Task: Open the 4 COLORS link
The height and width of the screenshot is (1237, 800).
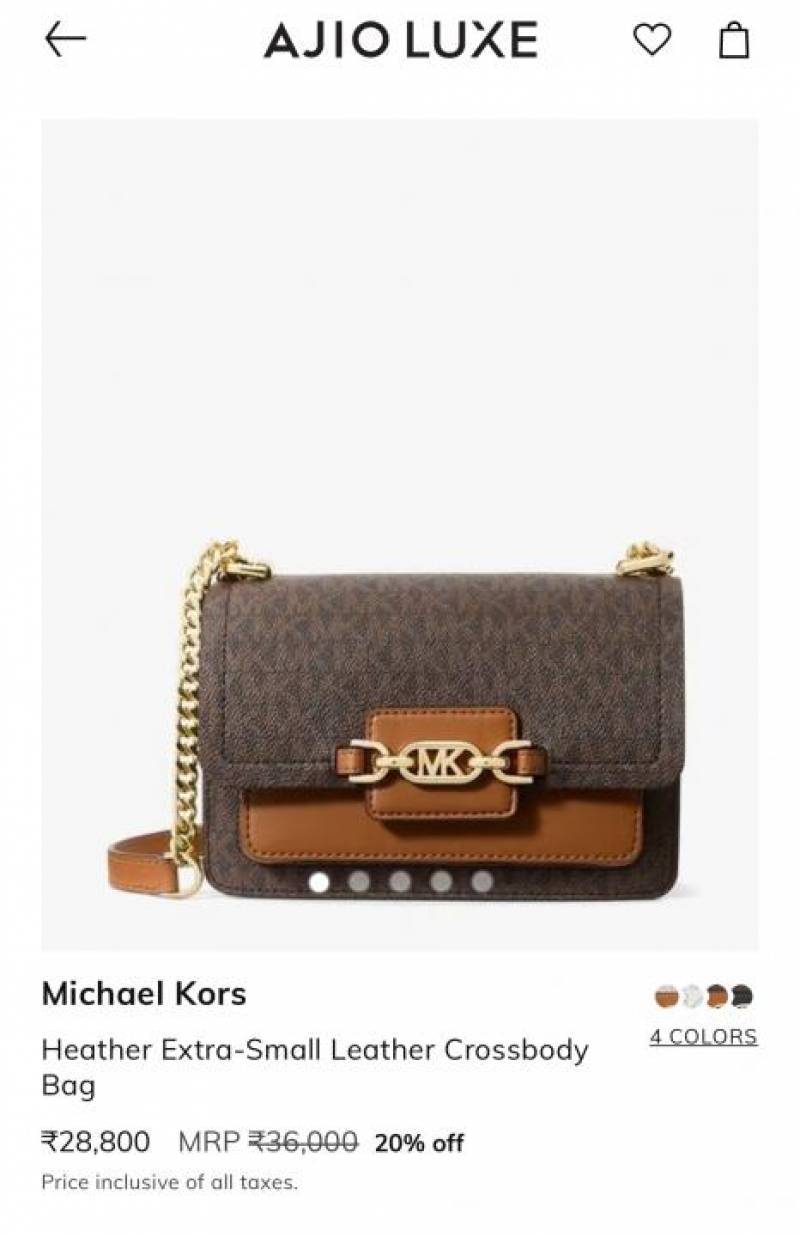Action: pos(703,1037)
